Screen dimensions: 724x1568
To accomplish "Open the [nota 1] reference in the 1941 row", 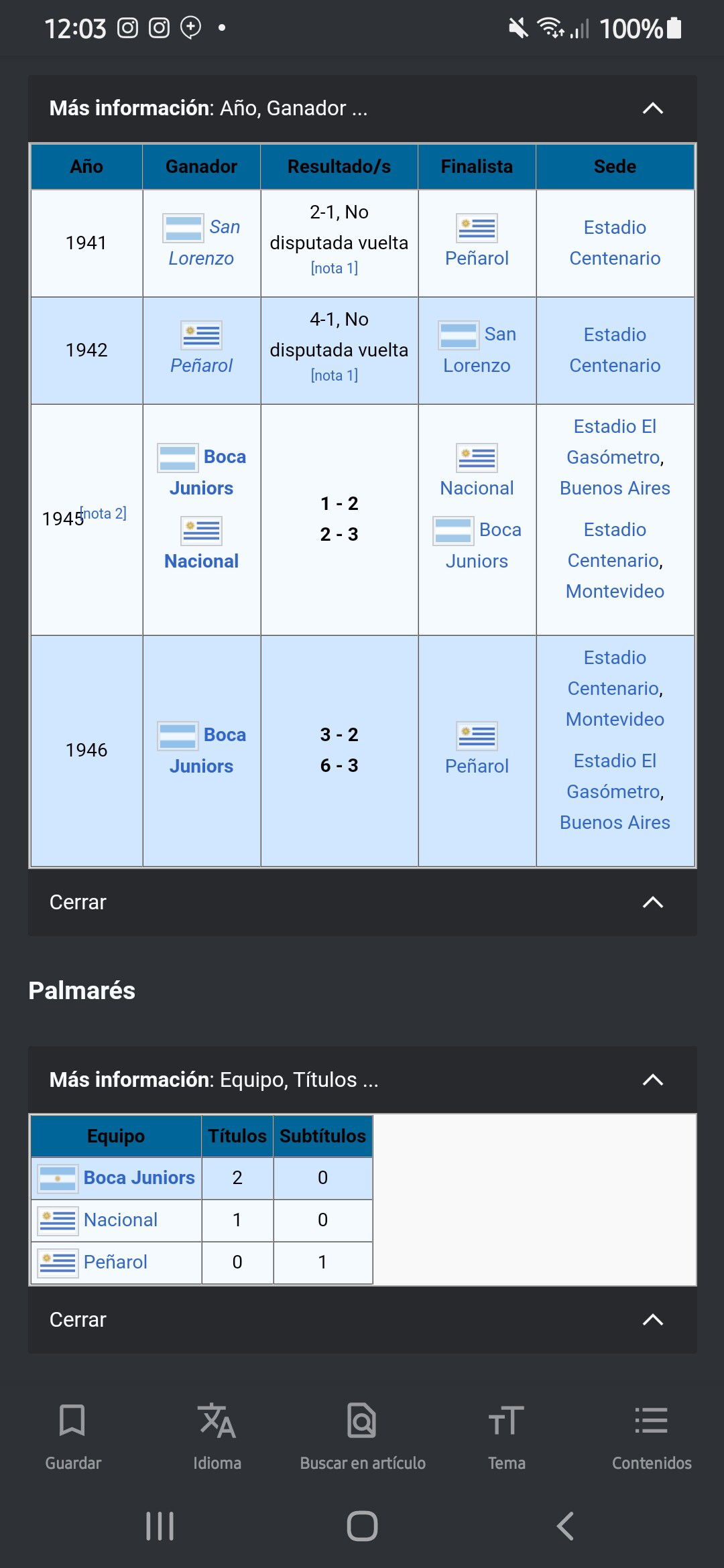I will click(334, 268).
